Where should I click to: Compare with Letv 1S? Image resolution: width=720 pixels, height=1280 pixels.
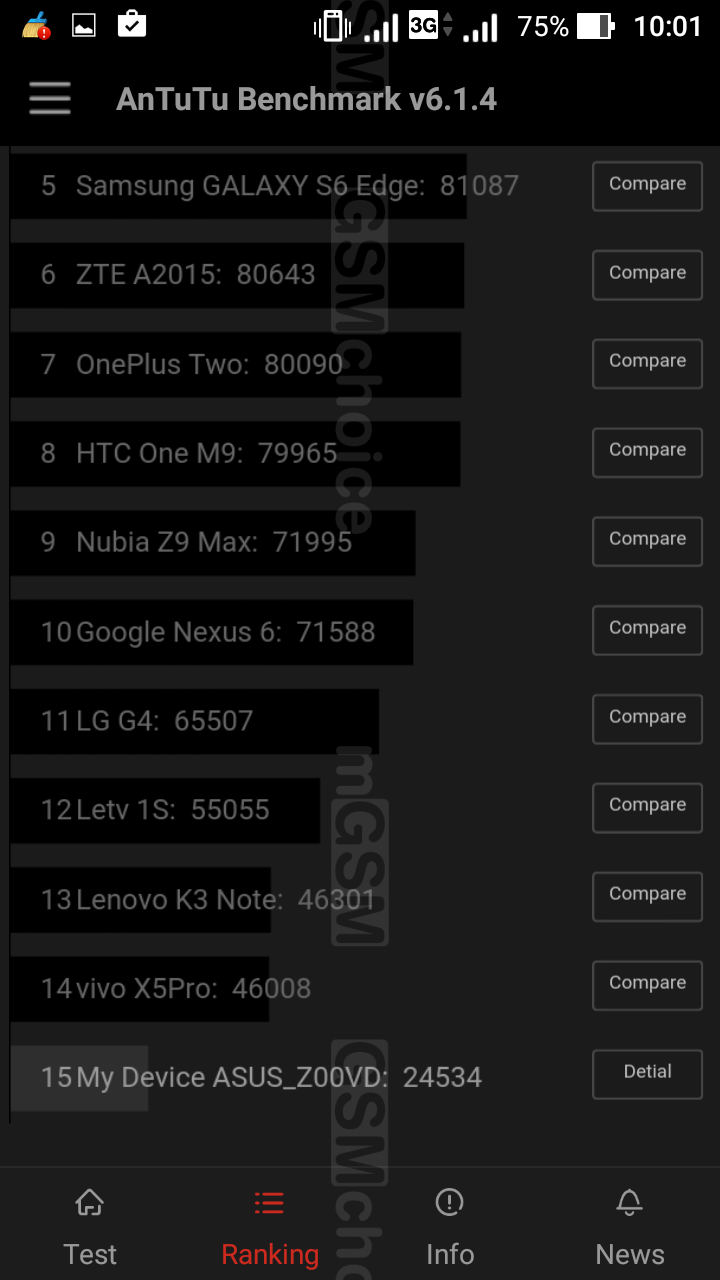coord(647,807)
